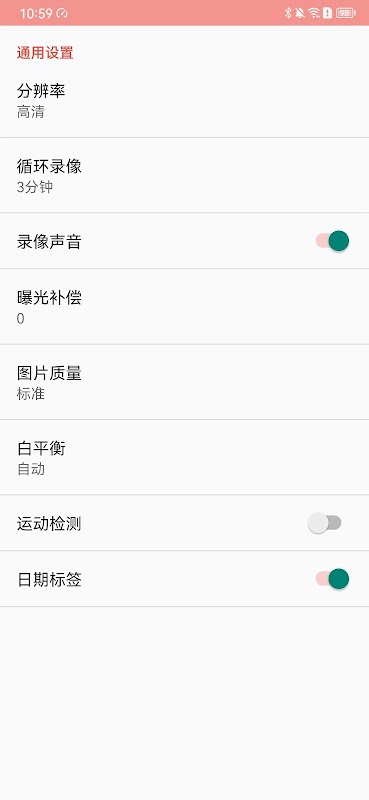
Task: Open the 白平衡 white balance setting
Action: pyautogui.click(x=184, y=457)
